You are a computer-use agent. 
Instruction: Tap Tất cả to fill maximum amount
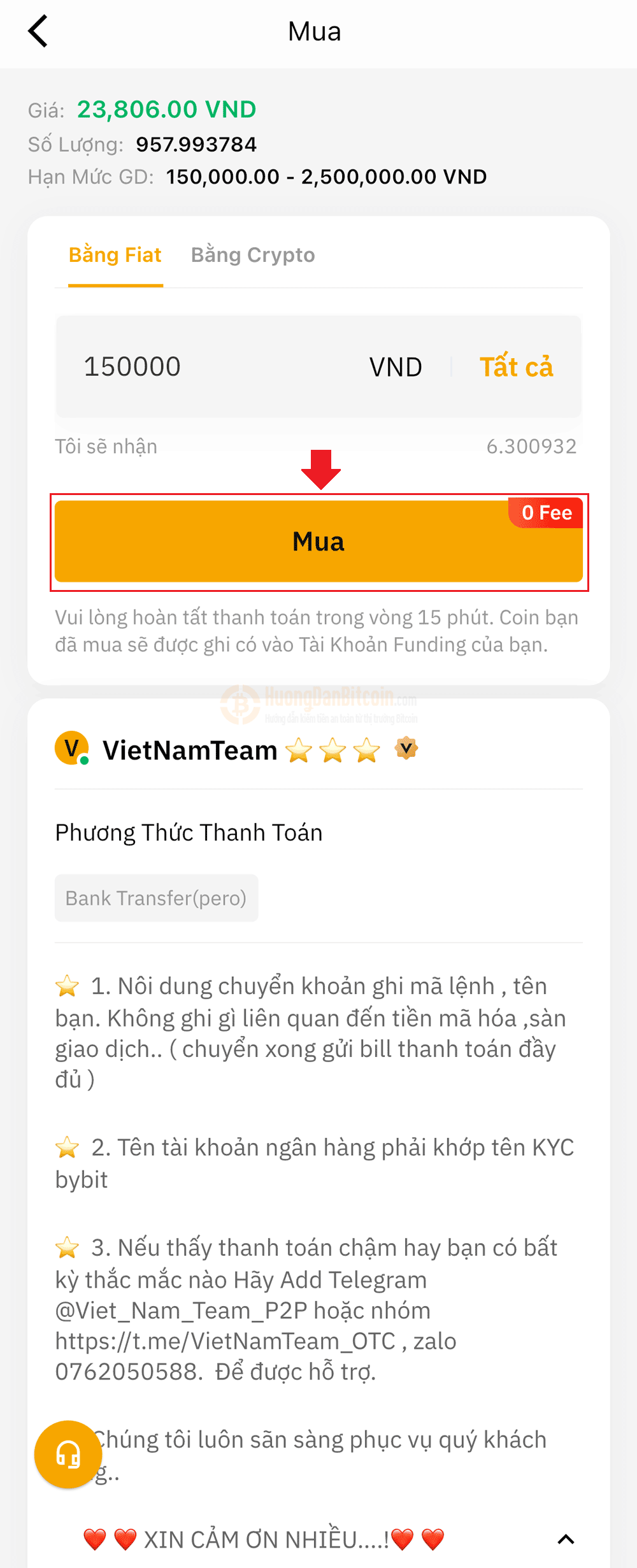[x=516, y=367]
